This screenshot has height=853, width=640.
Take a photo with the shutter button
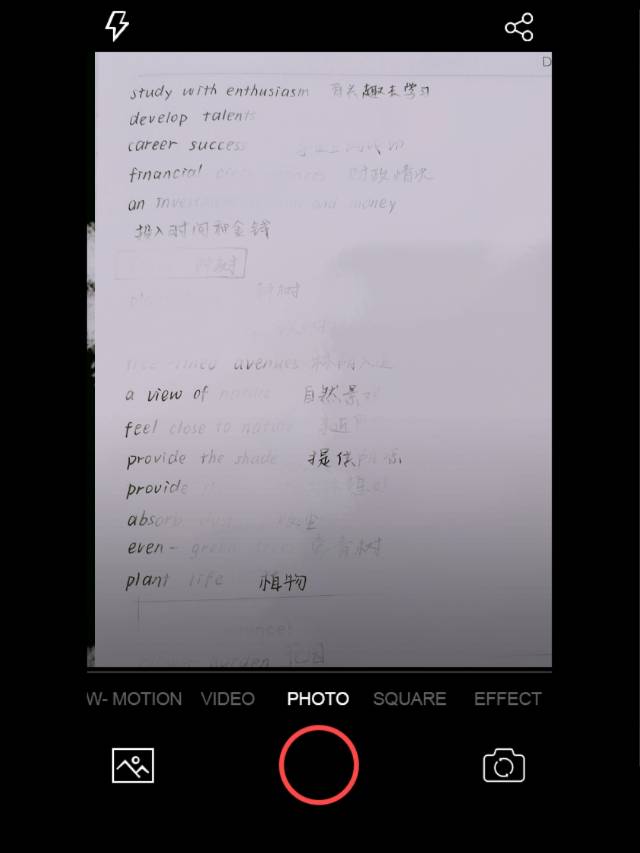pyautogui.click(x=319, y=765)
